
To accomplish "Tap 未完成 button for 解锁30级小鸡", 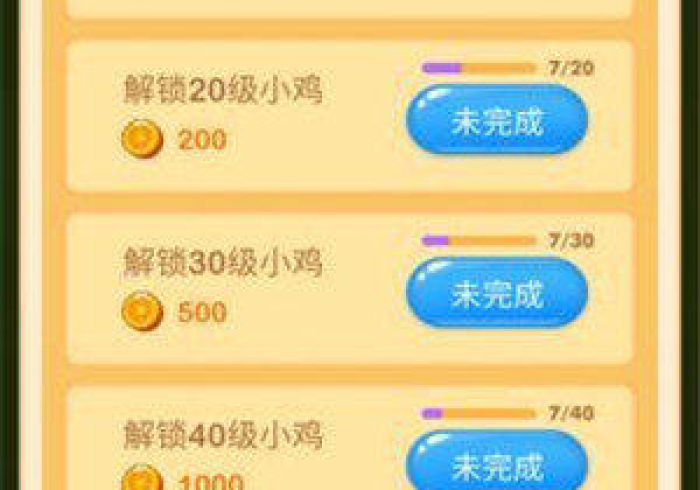I will [497, 293].
